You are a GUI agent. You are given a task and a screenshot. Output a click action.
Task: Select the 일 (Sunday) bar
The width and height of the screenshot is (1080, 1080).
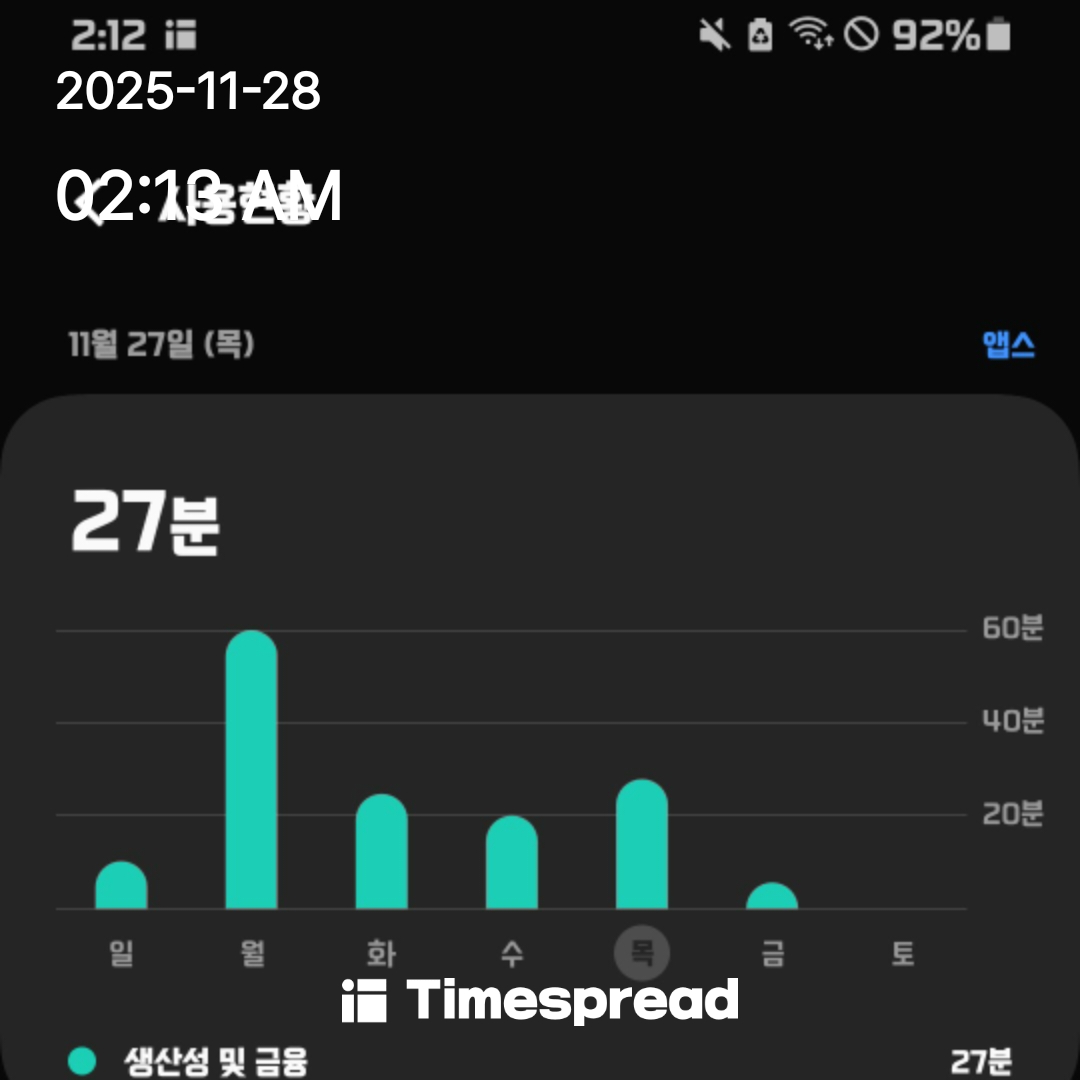click(121, 885)
